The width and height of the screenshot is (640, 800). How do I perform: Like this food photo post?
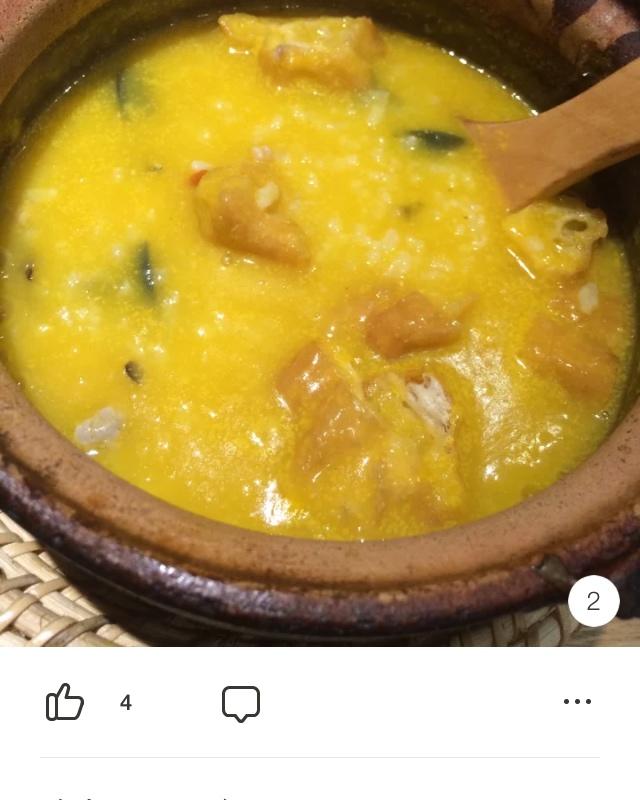click(x=65, y=702)
